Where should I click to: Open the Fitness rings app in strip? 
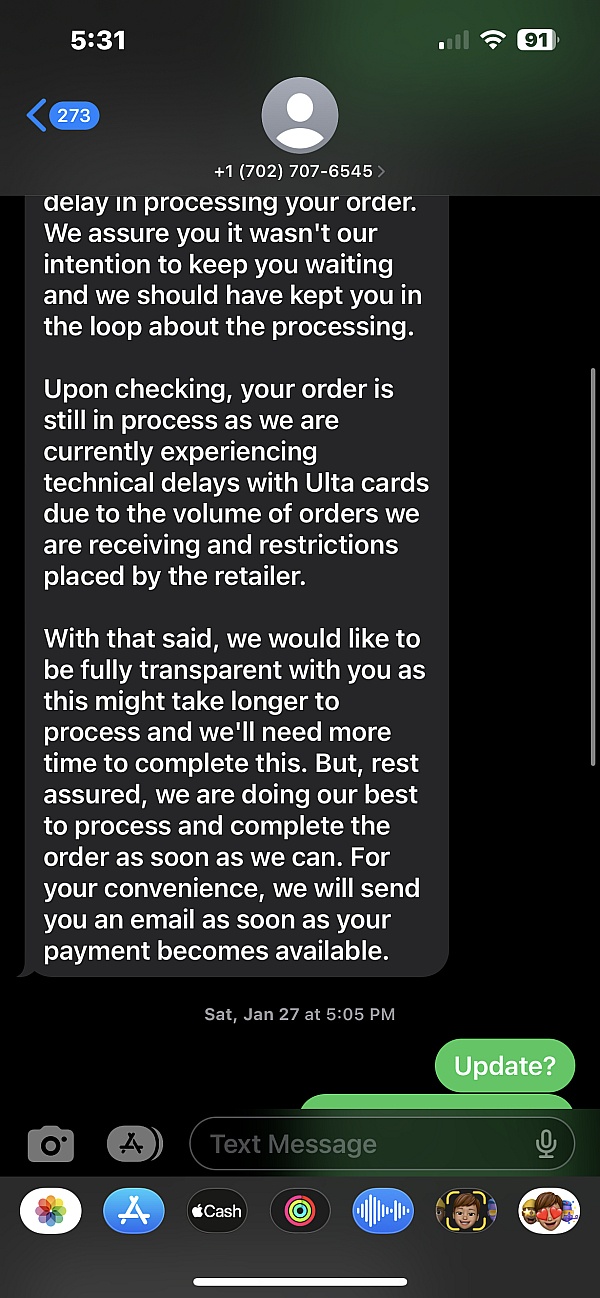pyautogui.click(x=300, y=1211)
